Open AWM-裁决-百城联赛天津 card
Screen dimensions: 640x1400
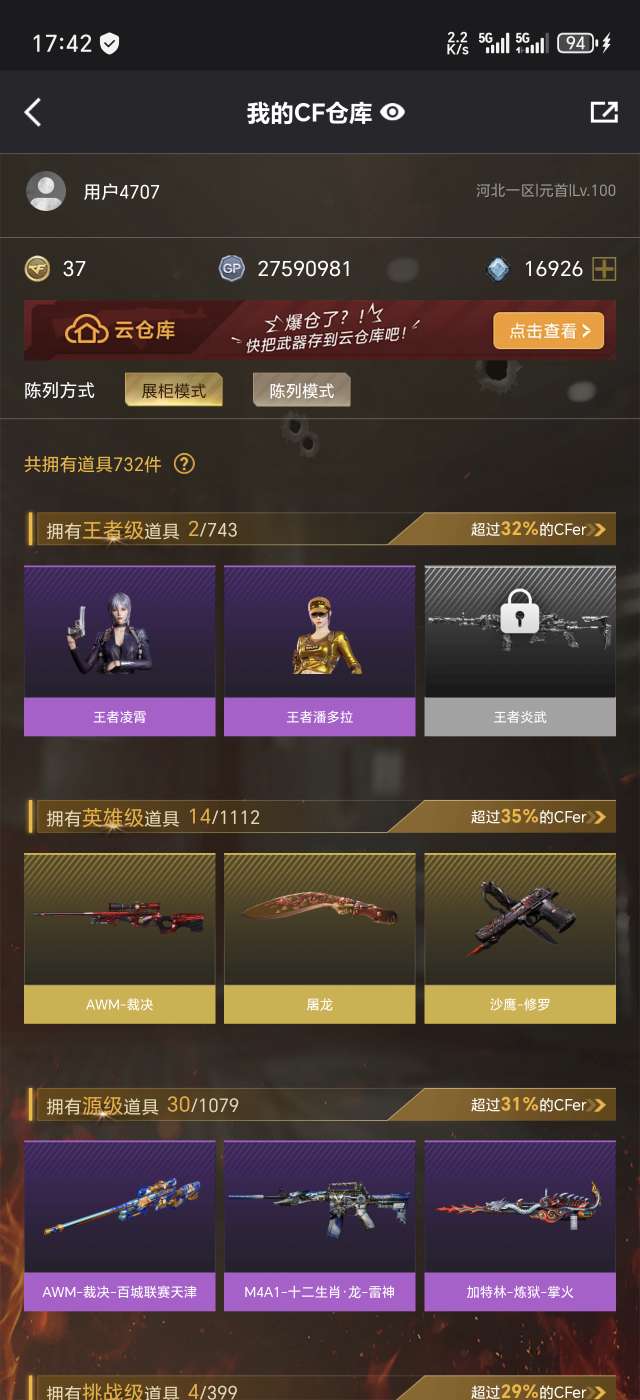(x=120, y=1225)
